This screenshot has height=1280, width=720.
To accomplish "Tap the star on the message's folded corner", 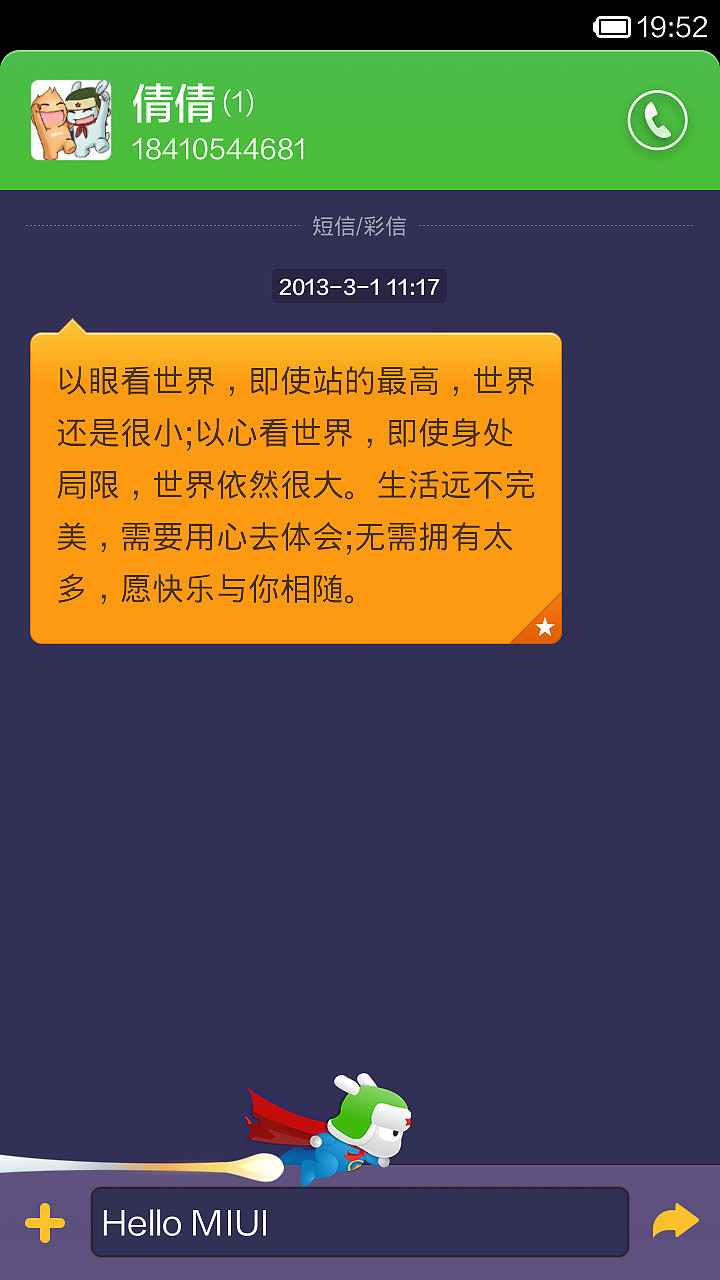I will 545,627.
